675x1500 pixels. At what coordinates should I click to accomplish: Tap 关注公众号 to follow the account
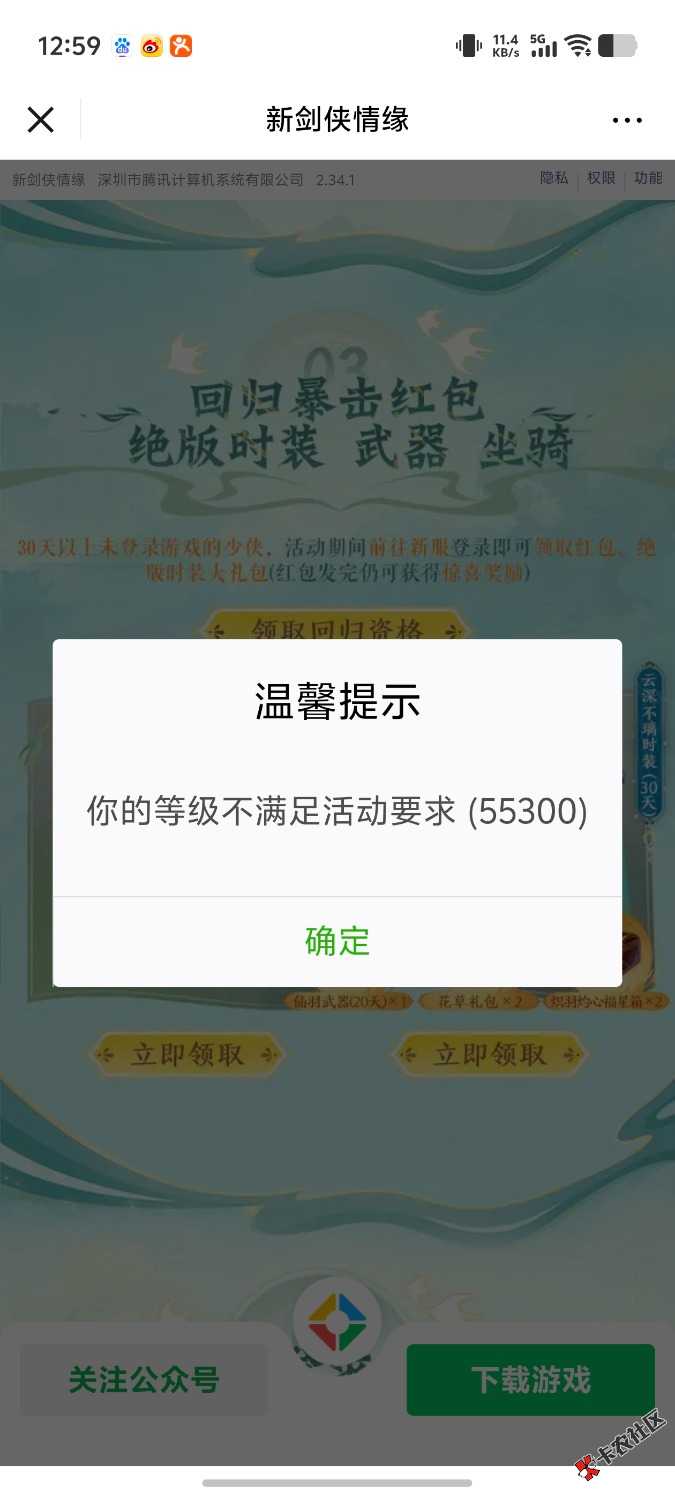[144, 1380]
